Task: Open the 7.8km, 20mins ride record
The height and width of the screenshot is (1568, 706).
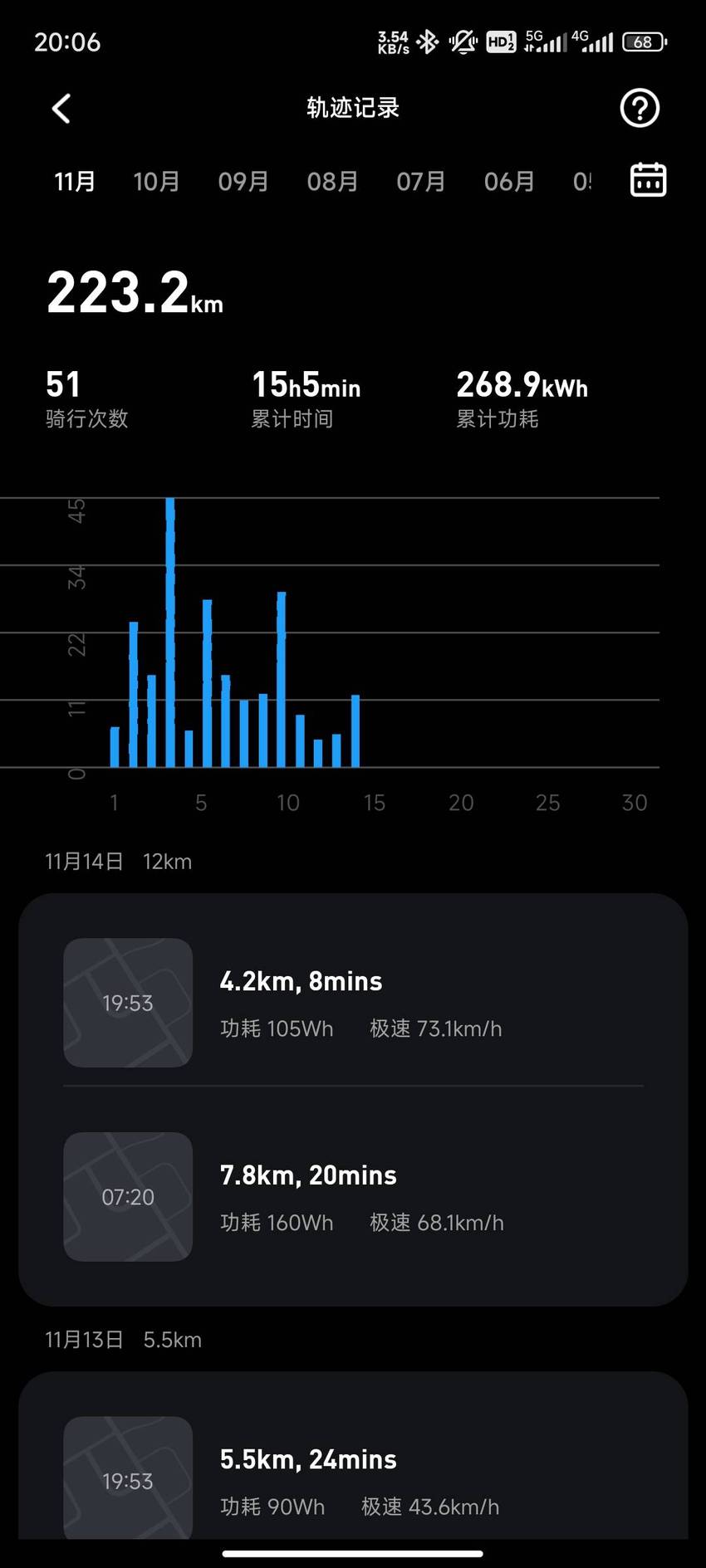Action: pyautogui.click(x=353, y=1197)
